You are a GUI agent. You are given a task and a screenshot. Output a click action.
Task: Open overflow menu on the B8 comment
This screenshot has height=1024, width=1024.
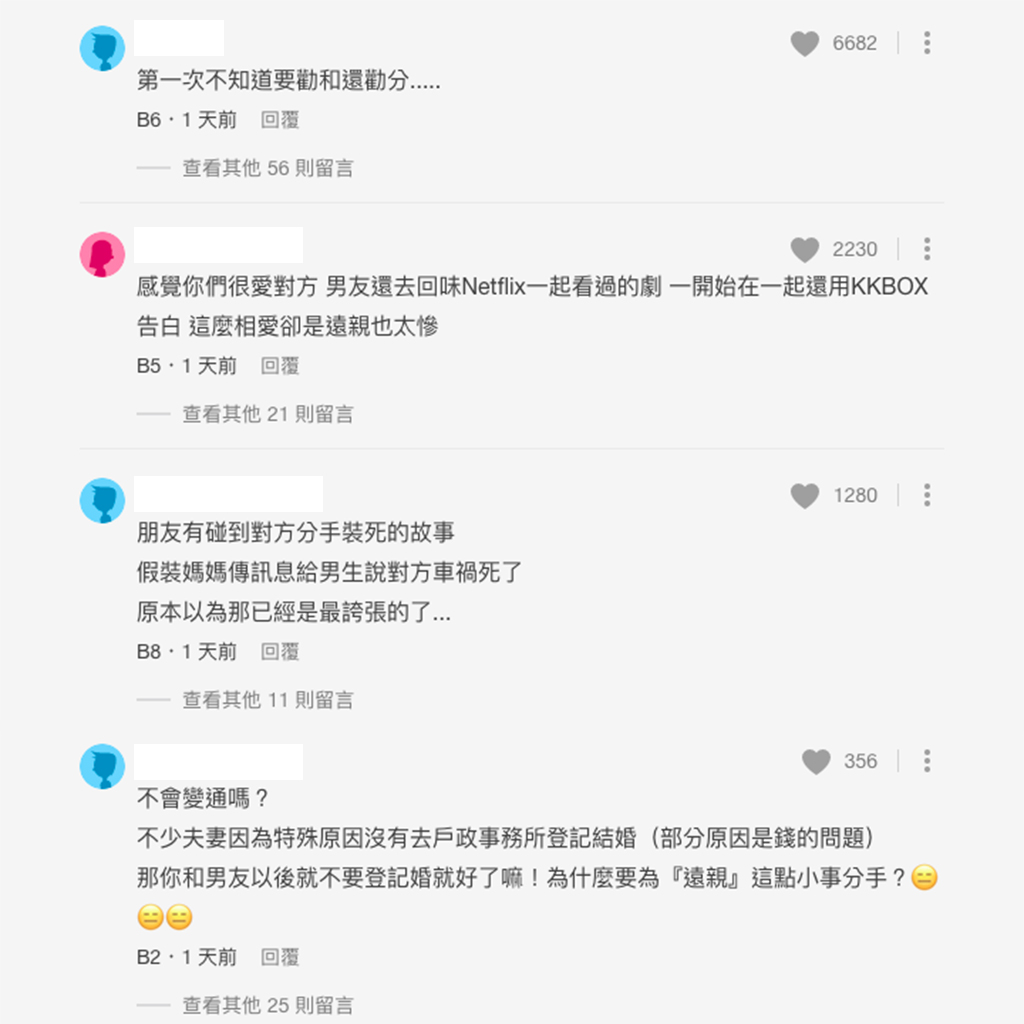pyautogui.click(x=927, y=495)
